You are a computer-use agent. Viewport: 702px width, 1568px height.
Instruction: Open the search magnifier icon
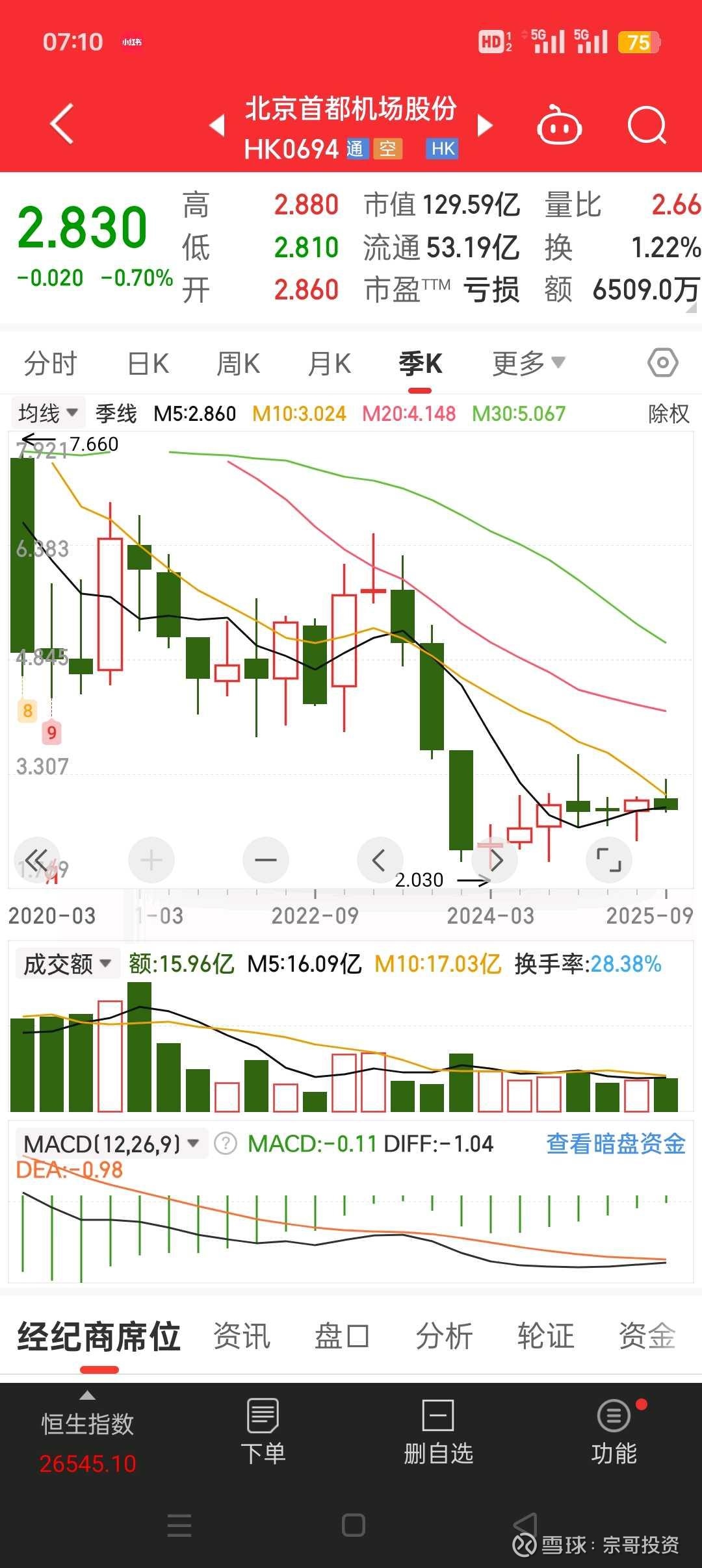pos(647,124)
